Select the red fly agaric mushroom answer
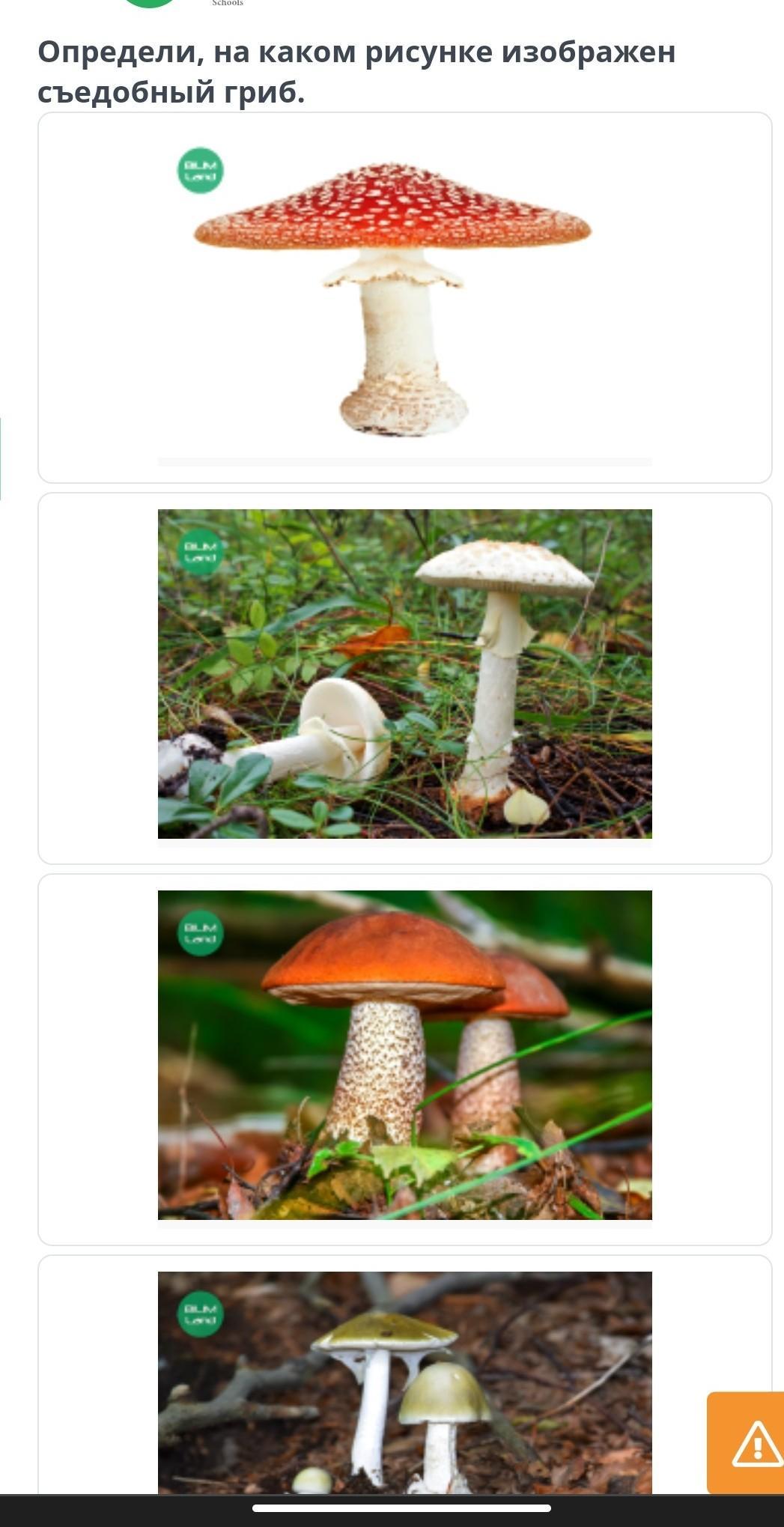The height and width of the screenshot is (1527, 784). tap(404, 298)
